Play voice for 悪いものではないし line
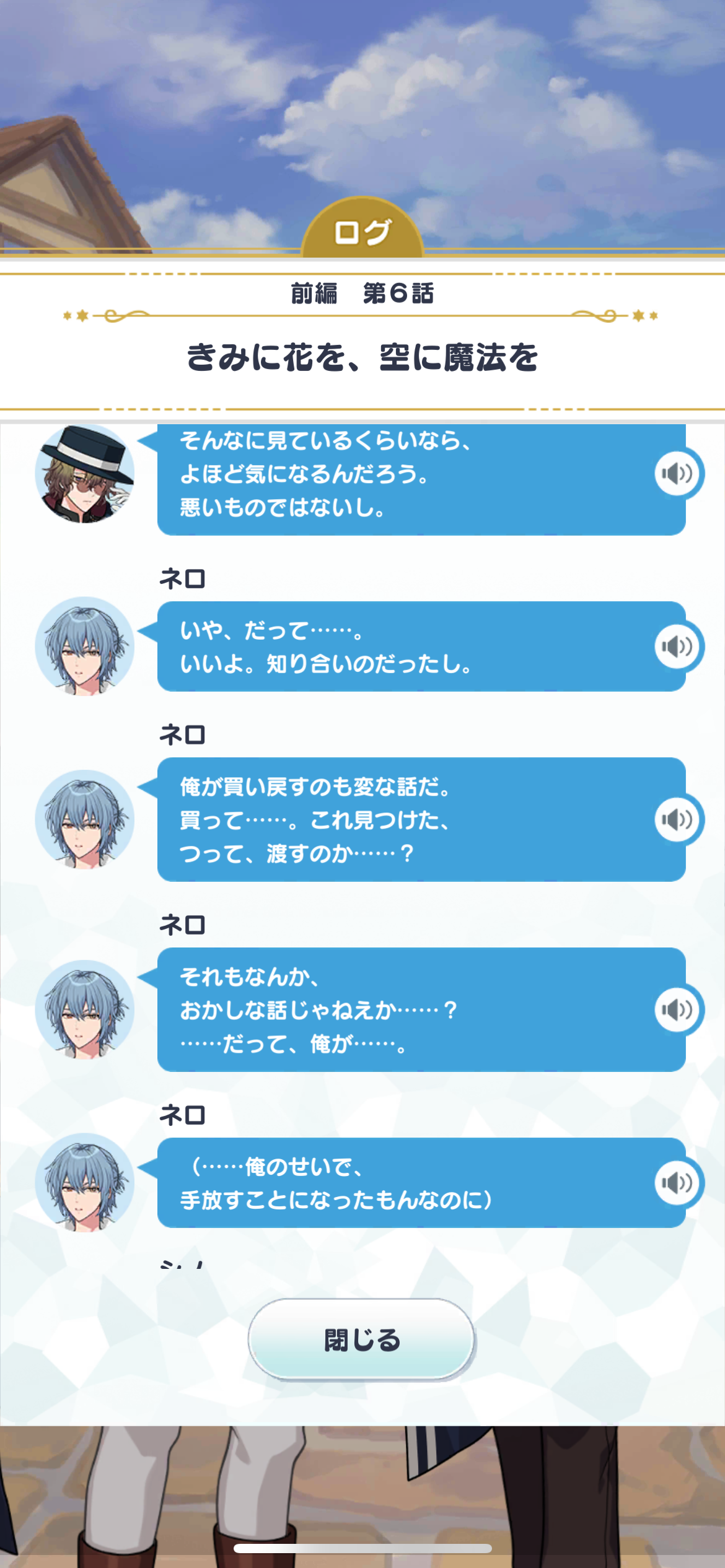This screenshot has width=725, height=1568. pyautogui.click(x=677, y=474)
